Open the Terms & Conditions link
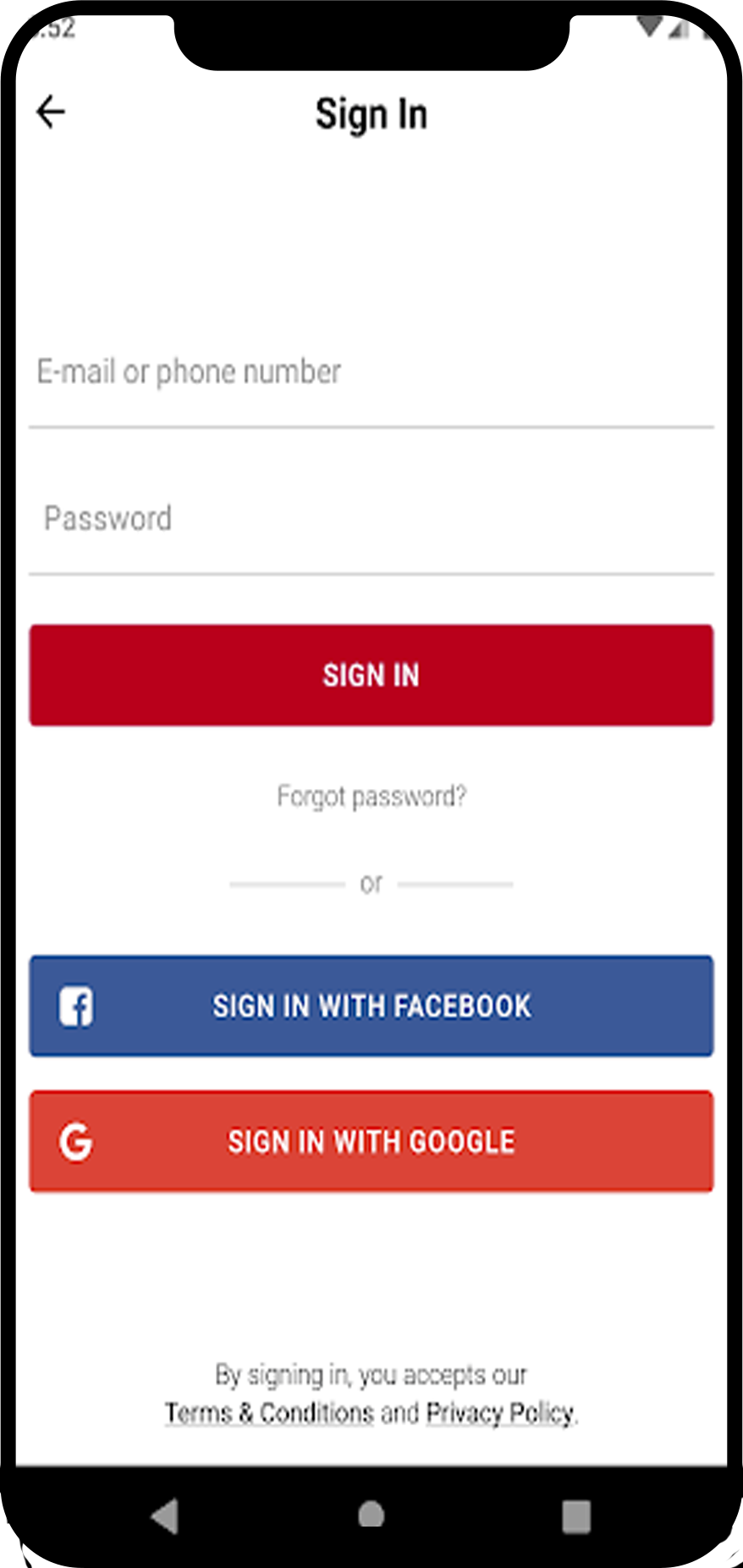This screenshot has width=743, height=1568. (x=269, y=1413)
